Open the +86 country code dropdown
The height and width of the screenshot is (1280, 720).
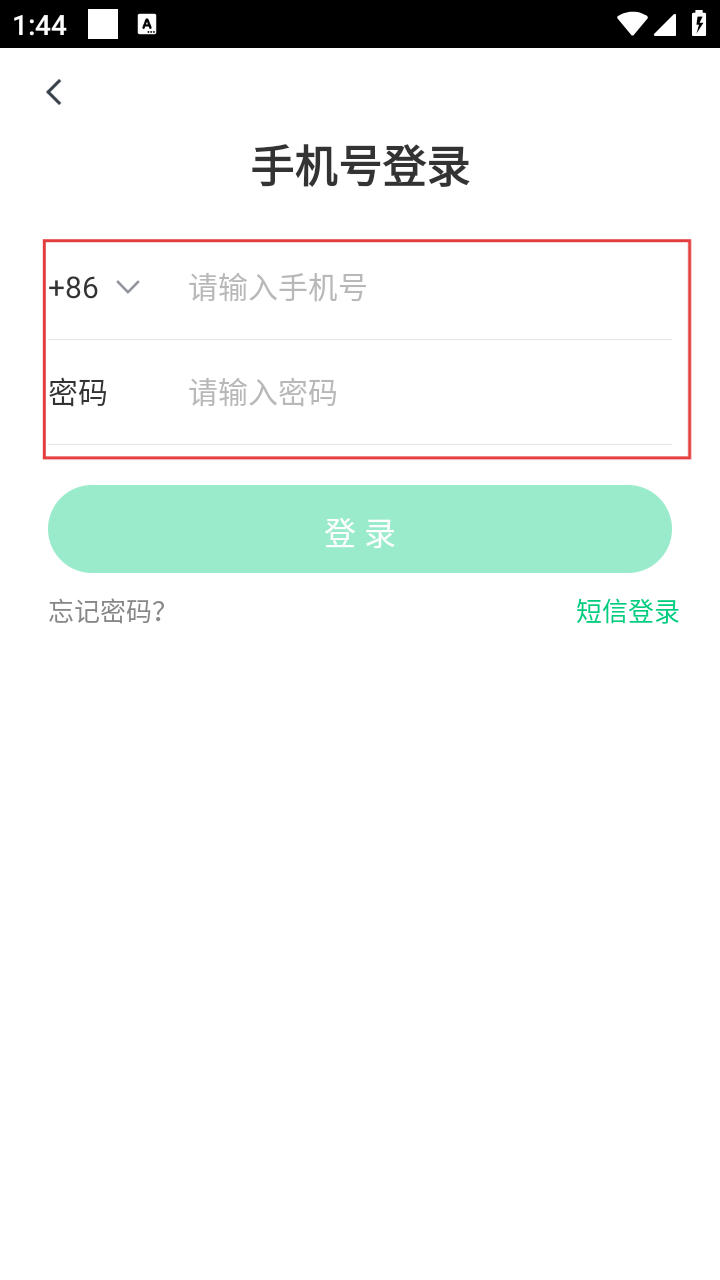94,288
